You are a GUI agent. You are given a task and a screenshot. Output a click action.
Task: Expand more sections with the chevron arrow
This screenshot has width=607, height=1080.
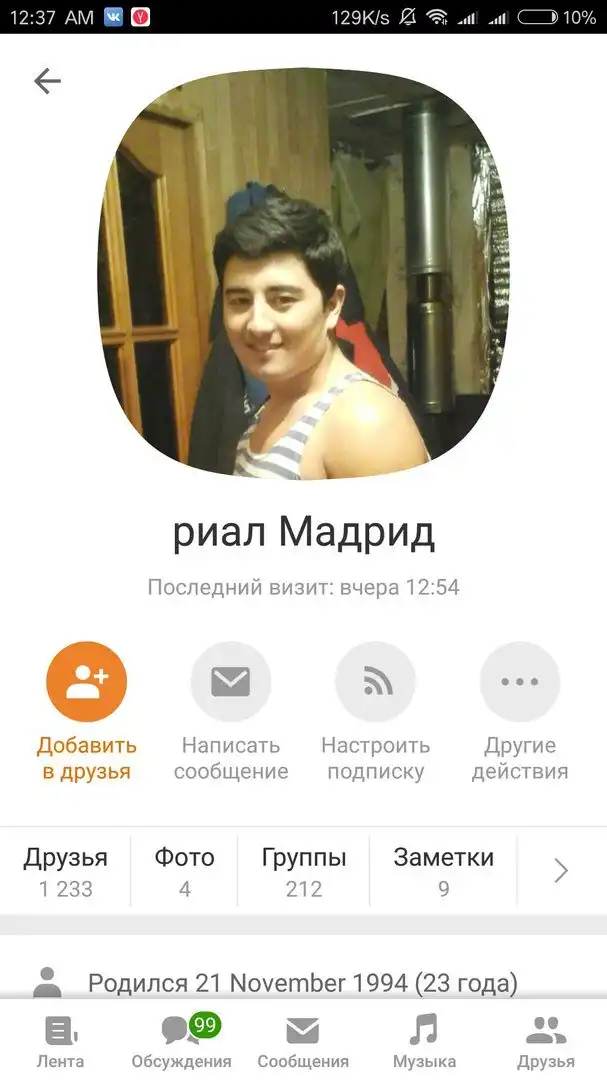click(x=561, y=871)
